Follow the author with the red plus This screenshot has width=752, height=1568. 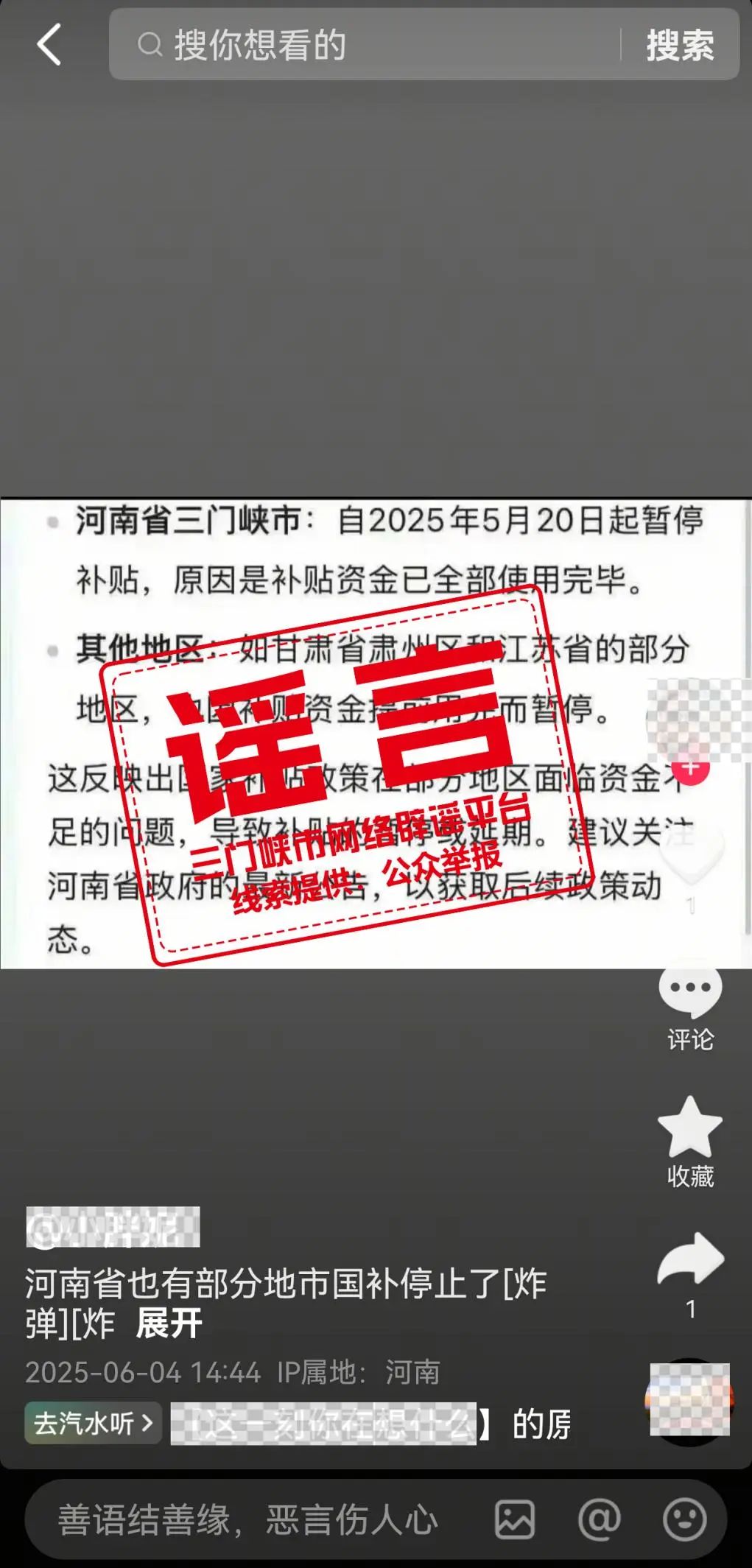pos(690,768)
